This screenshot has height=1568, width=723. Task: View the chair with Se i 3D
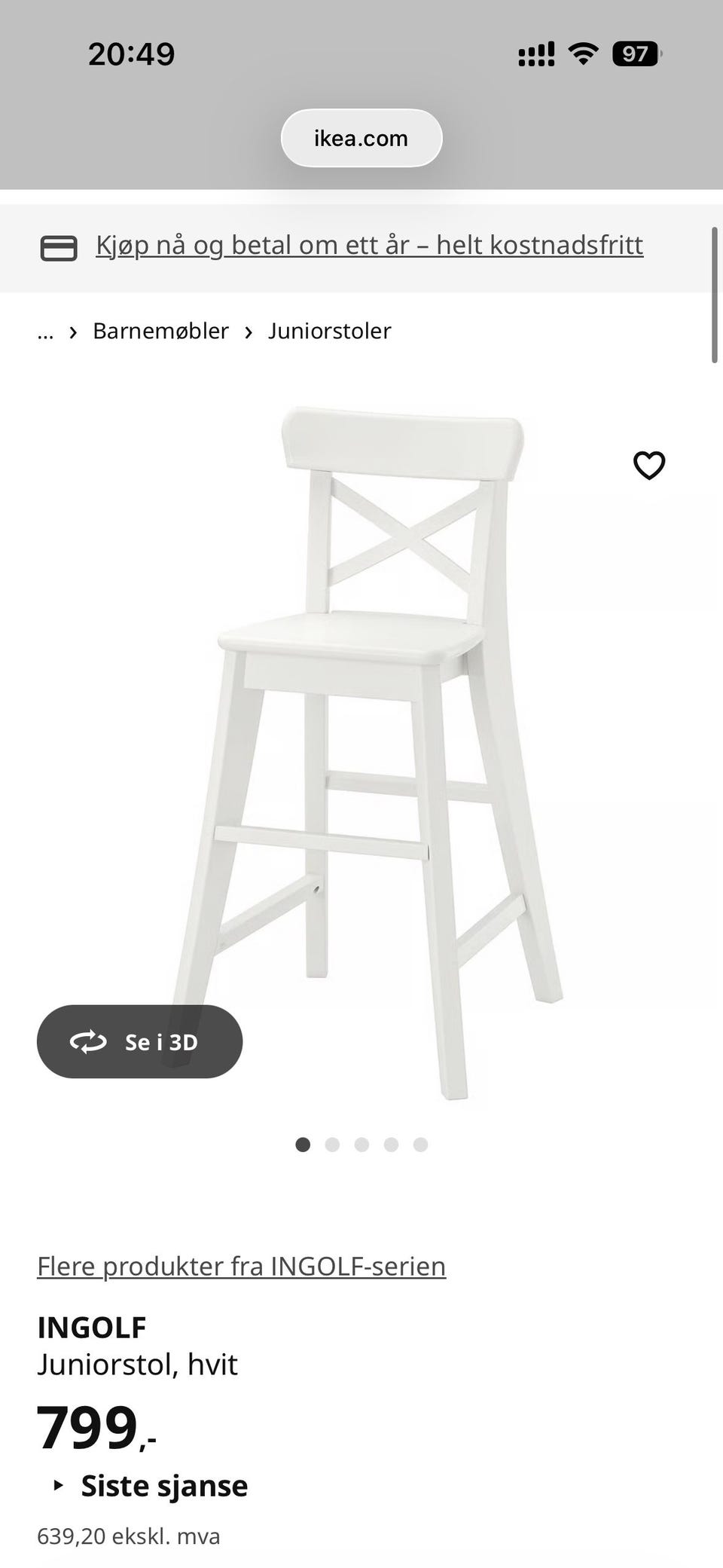coord(139,1041)
